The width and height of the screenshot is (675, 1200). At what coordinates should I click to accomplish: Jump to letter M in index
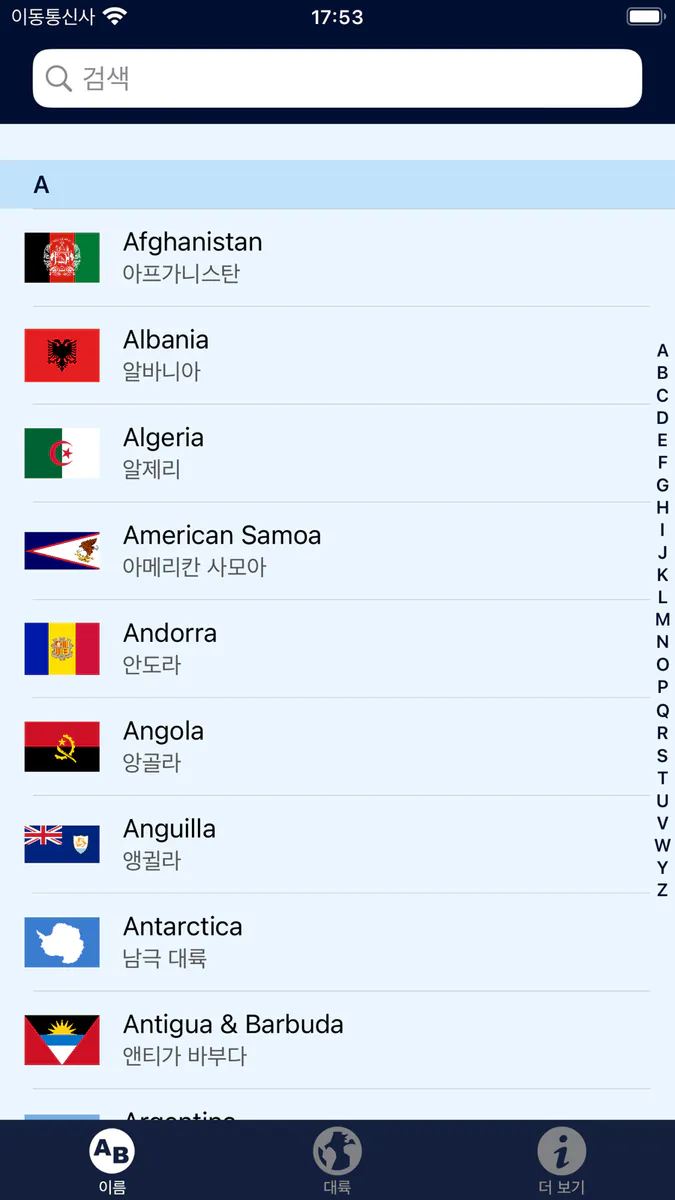[x=662, y=620]
